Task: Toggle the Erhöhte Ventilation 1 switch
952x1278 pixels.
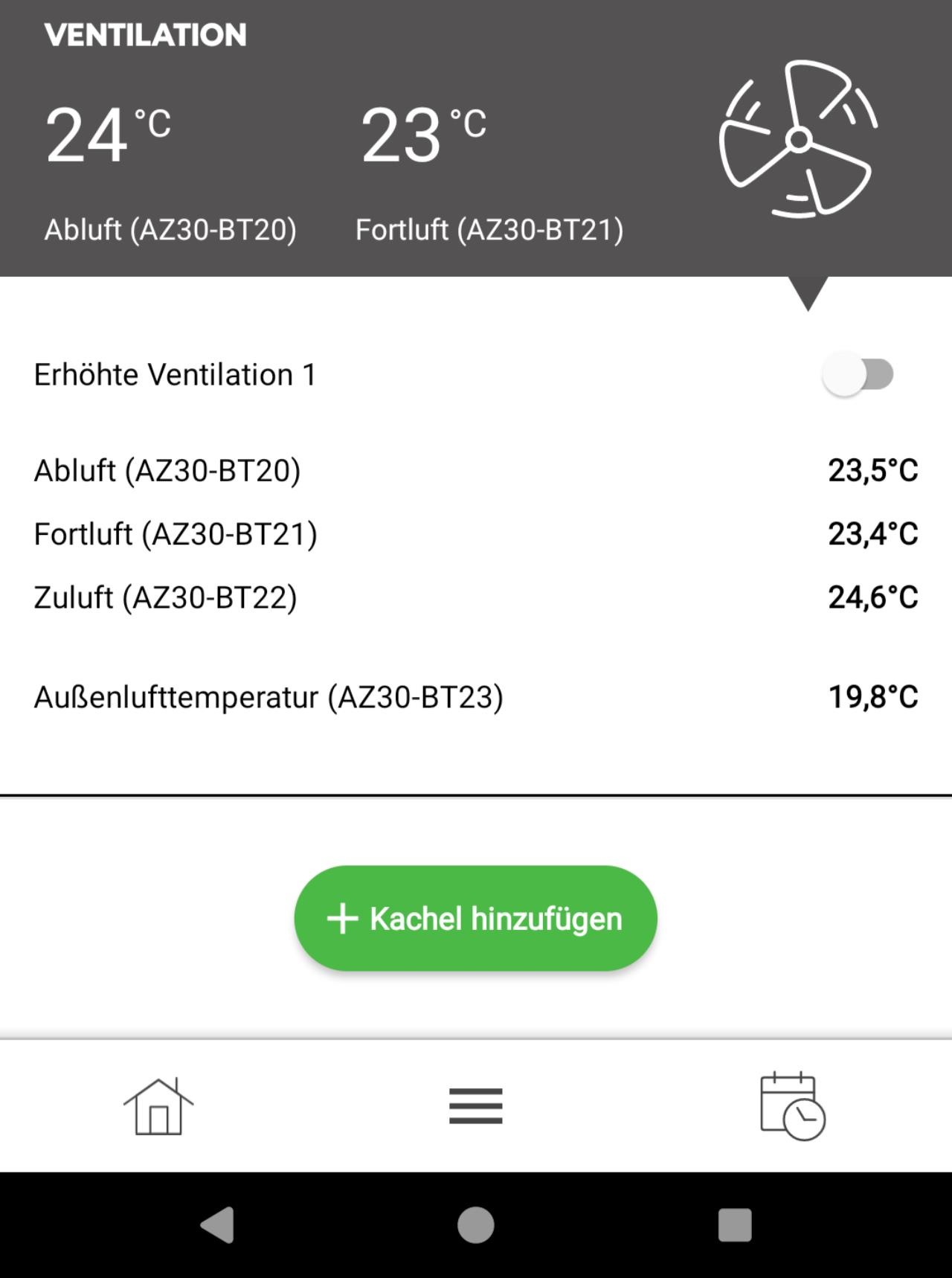Action: click(858, 374)
